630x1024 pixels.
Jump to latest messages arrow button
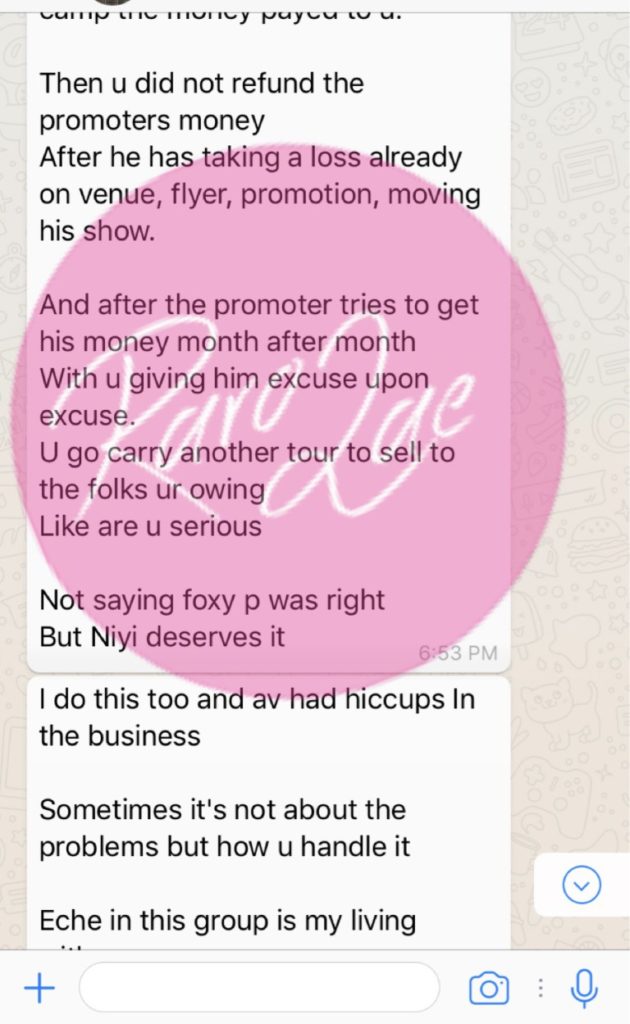(581, 885)
